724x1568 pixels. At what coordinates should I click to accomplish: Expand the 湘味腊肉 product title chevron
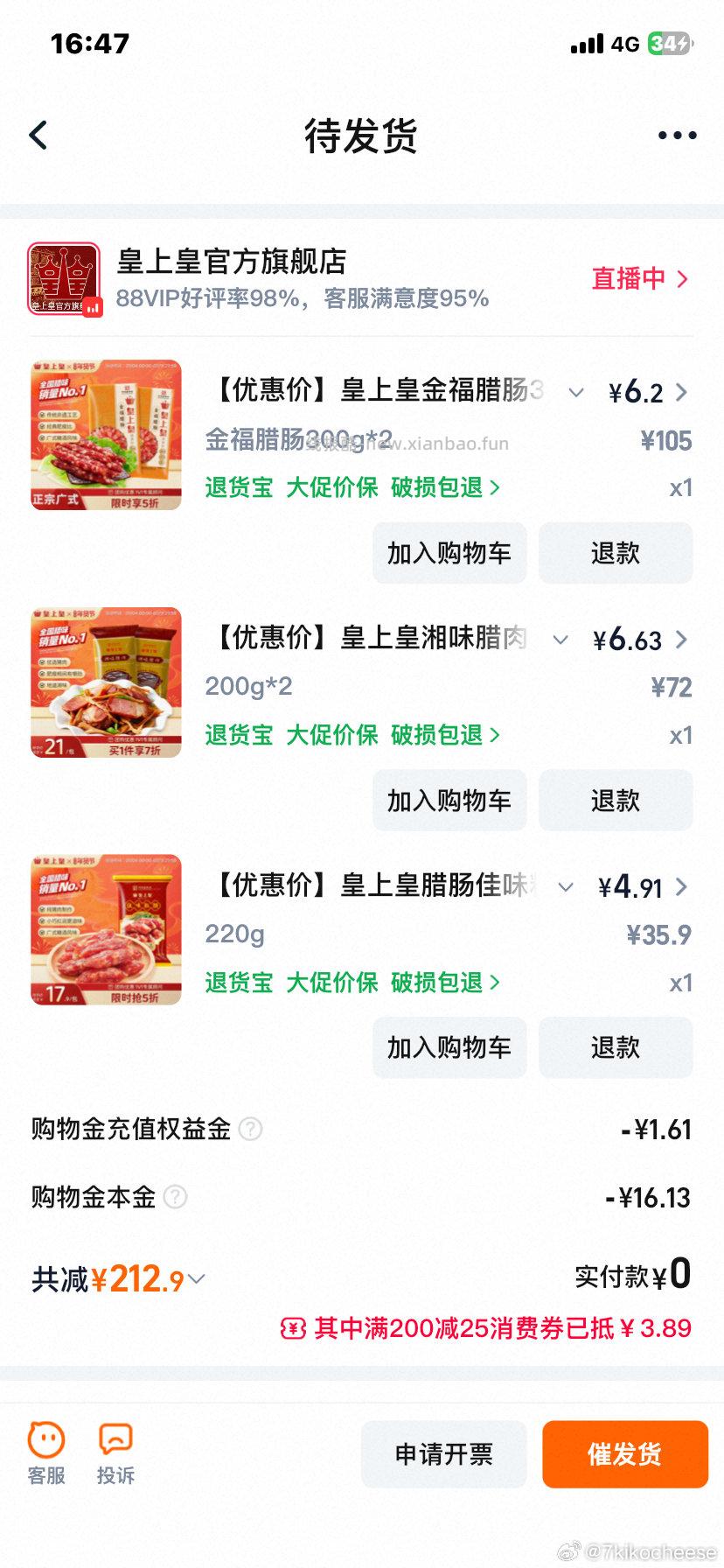click(560, 640)
